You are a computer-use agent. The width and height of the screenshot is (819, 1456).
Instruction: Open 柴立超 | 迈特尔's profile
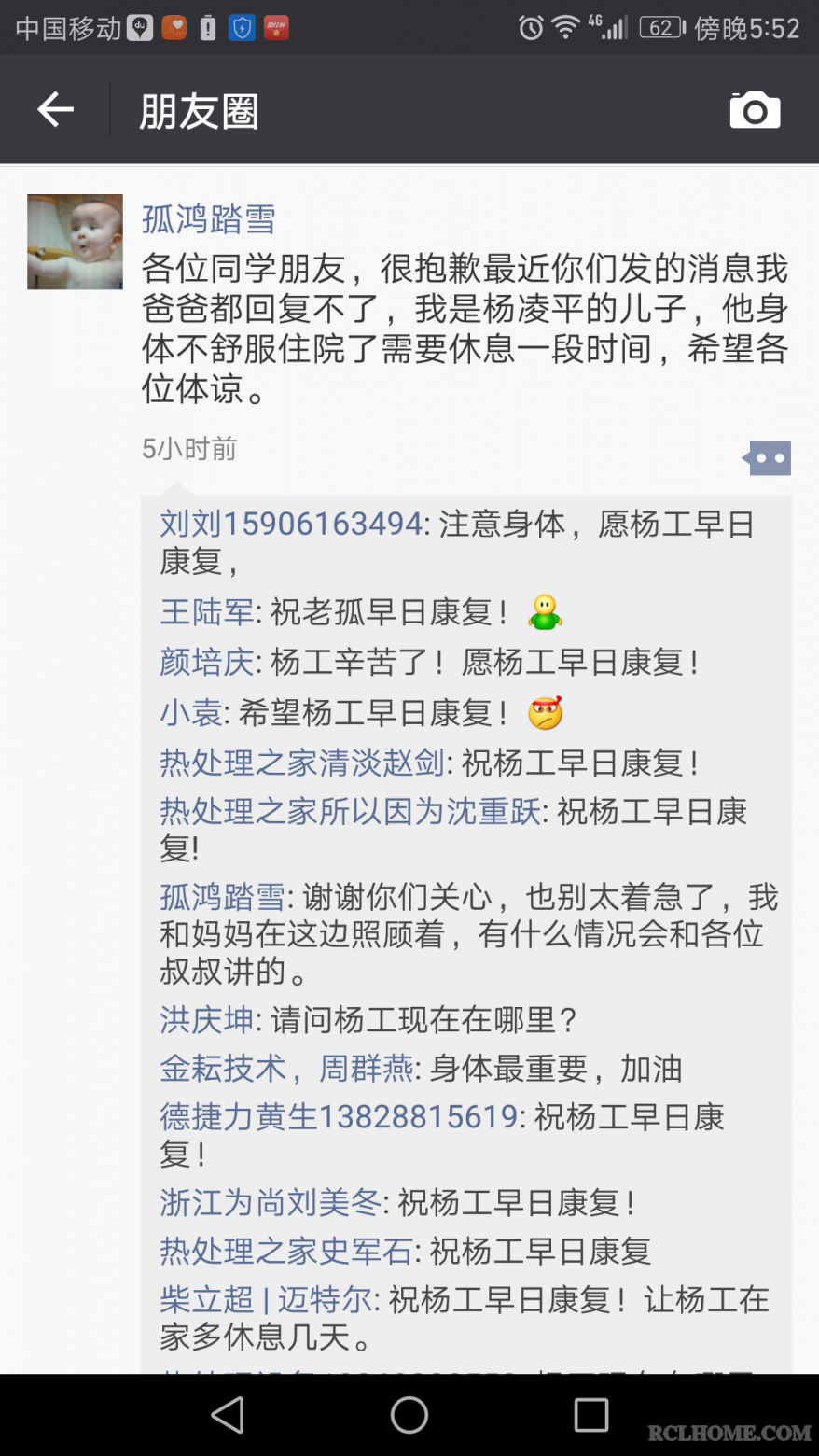tap(266, 1300)
